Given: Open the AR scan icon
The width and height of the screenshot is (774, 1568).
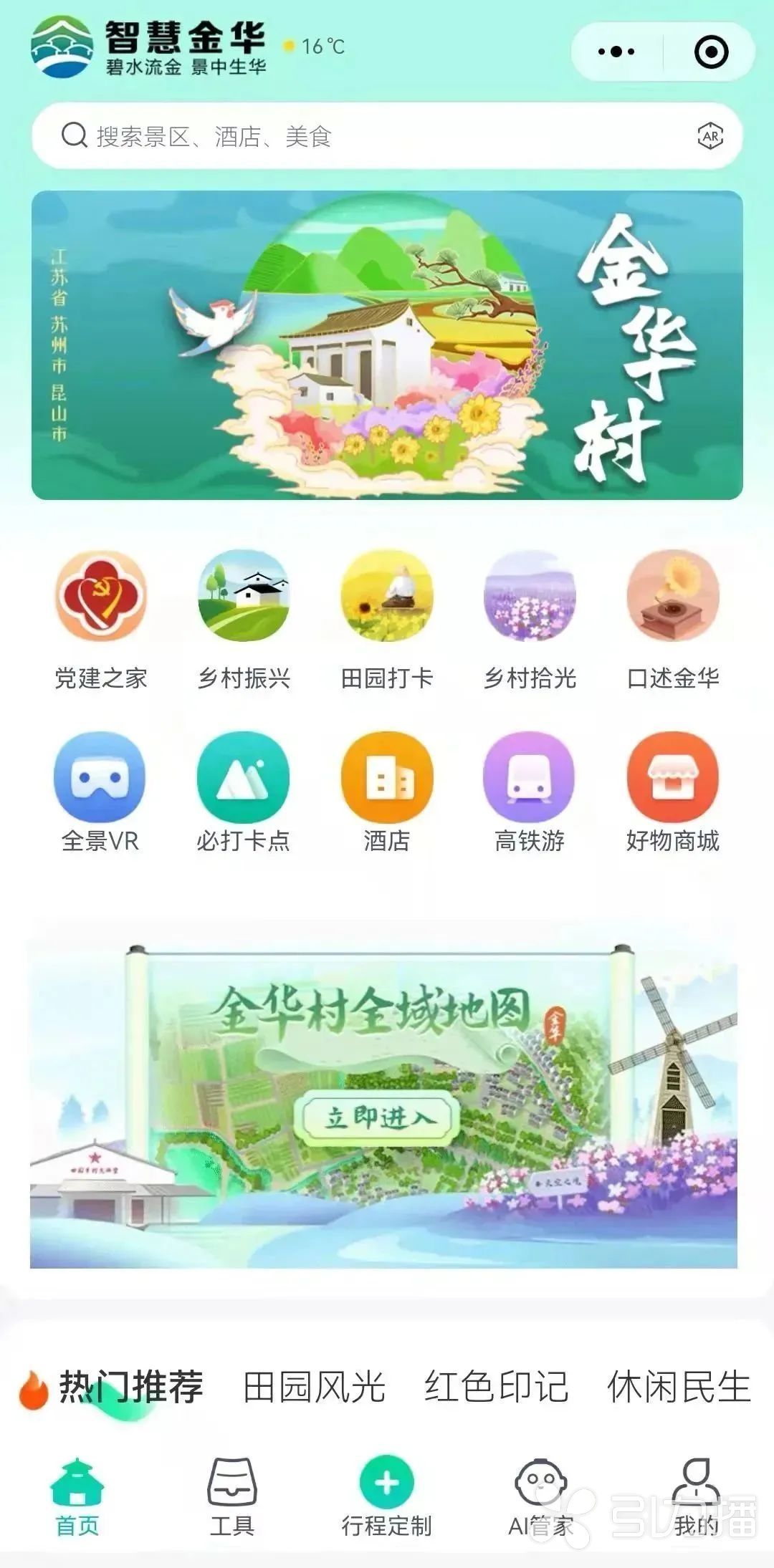Looking at the screenshot, I should pos(709,136).
